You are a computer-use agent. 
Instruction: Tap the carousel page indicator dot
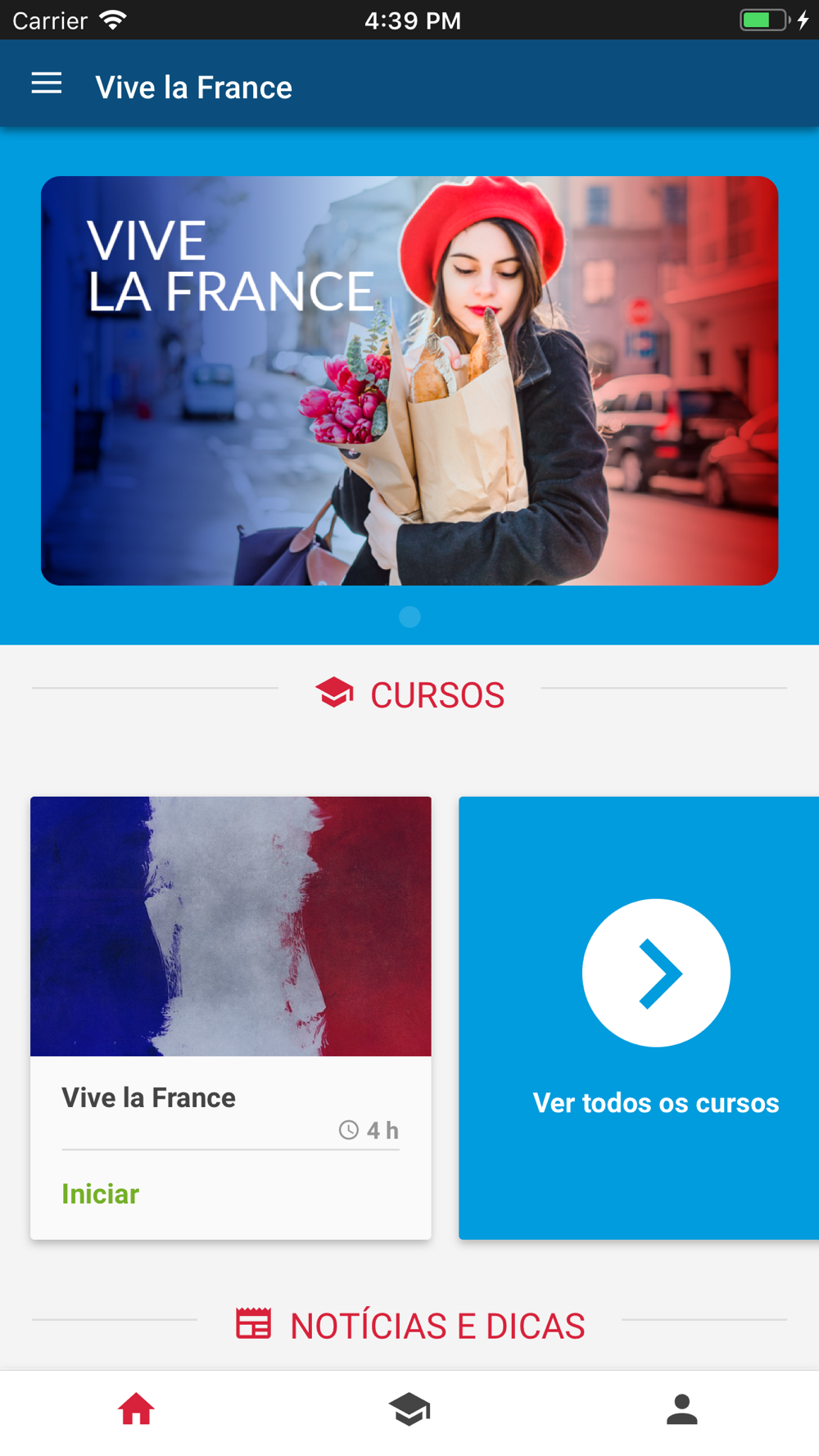click(409, 617)
